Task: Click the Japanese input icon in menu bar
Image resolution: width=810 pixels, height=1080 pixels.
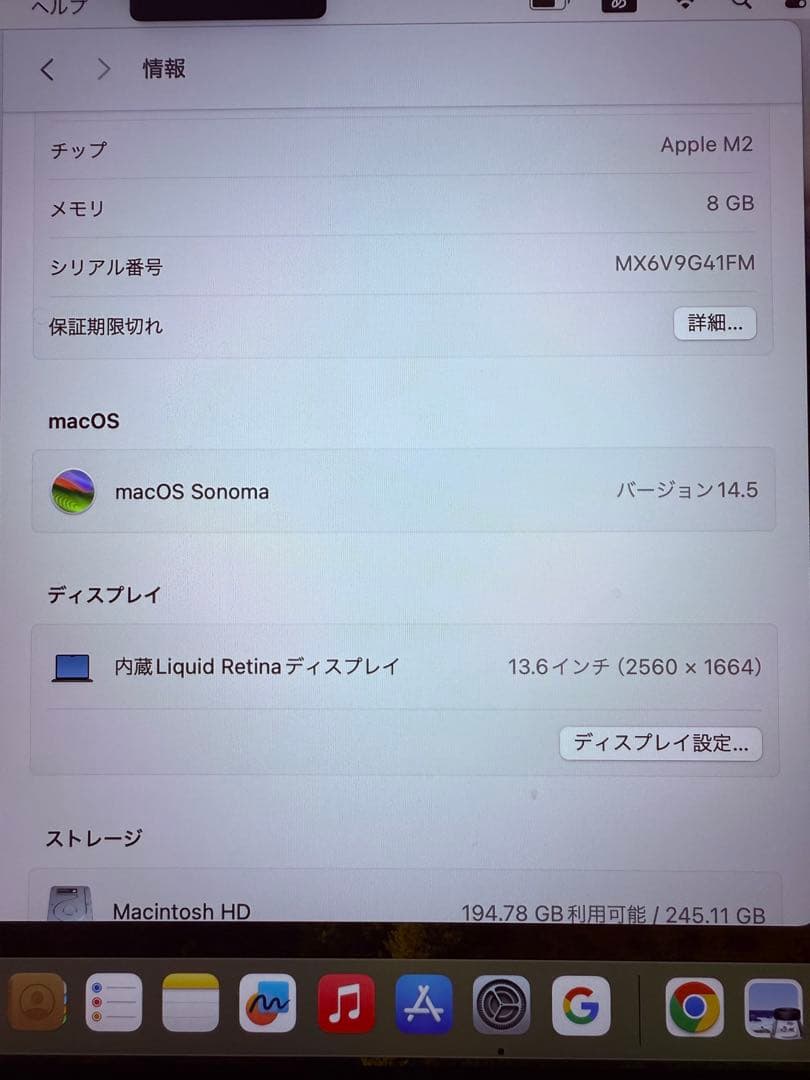Action: (x=618, y=5)
